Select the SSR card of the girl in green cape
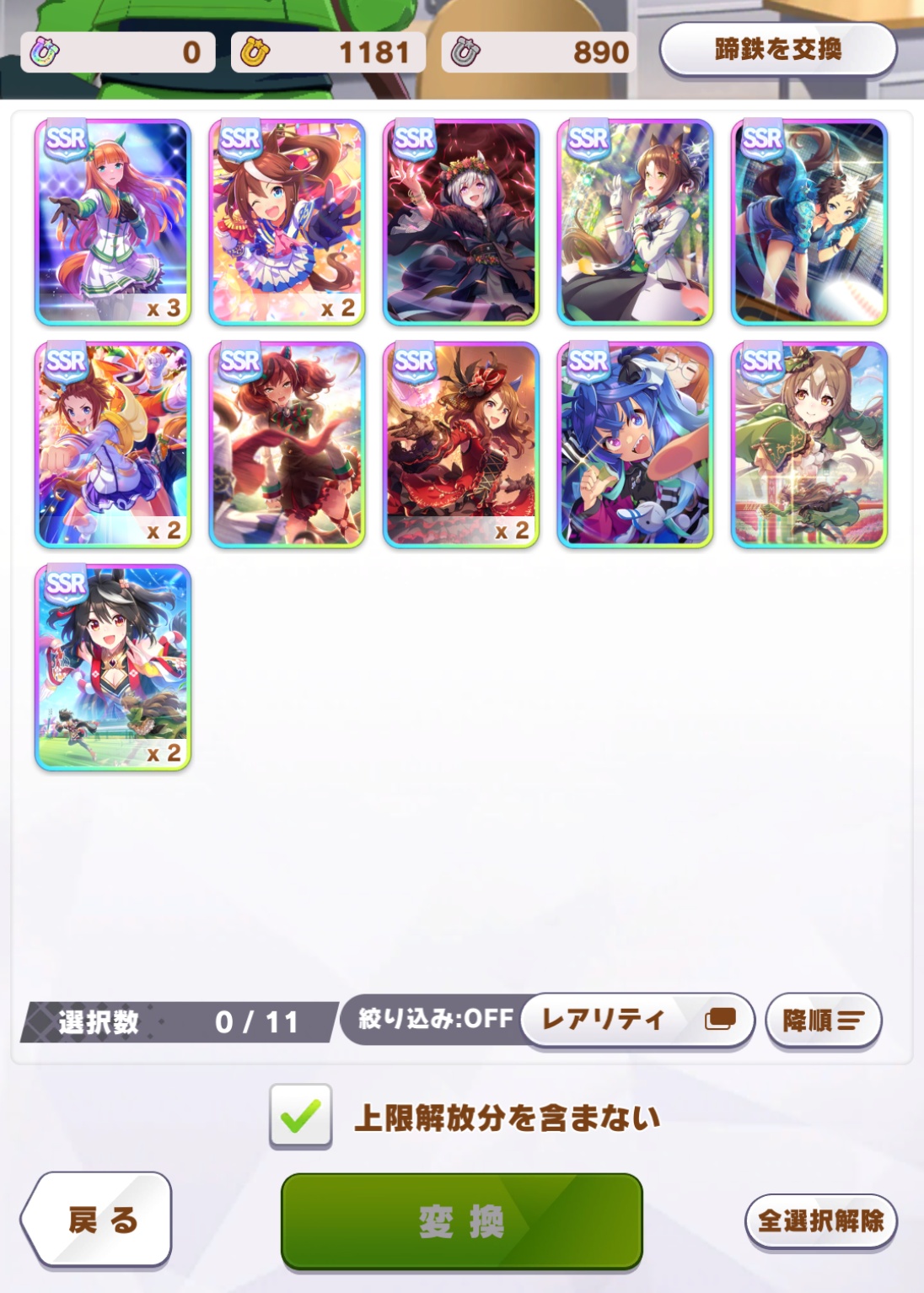The image size is (924, 1293). pos(808,445)
